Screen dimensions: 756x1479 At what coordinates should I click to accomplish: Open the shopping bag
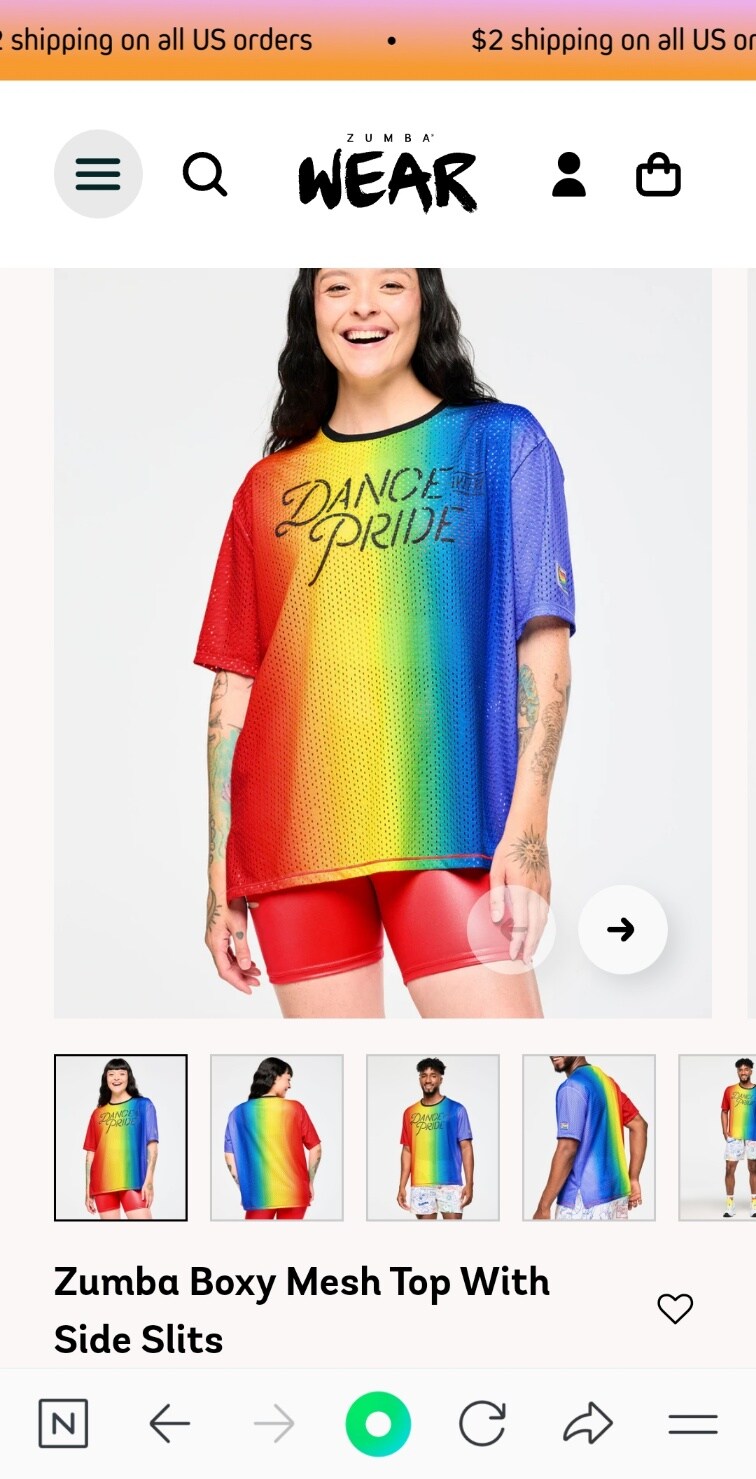(658, 175)
